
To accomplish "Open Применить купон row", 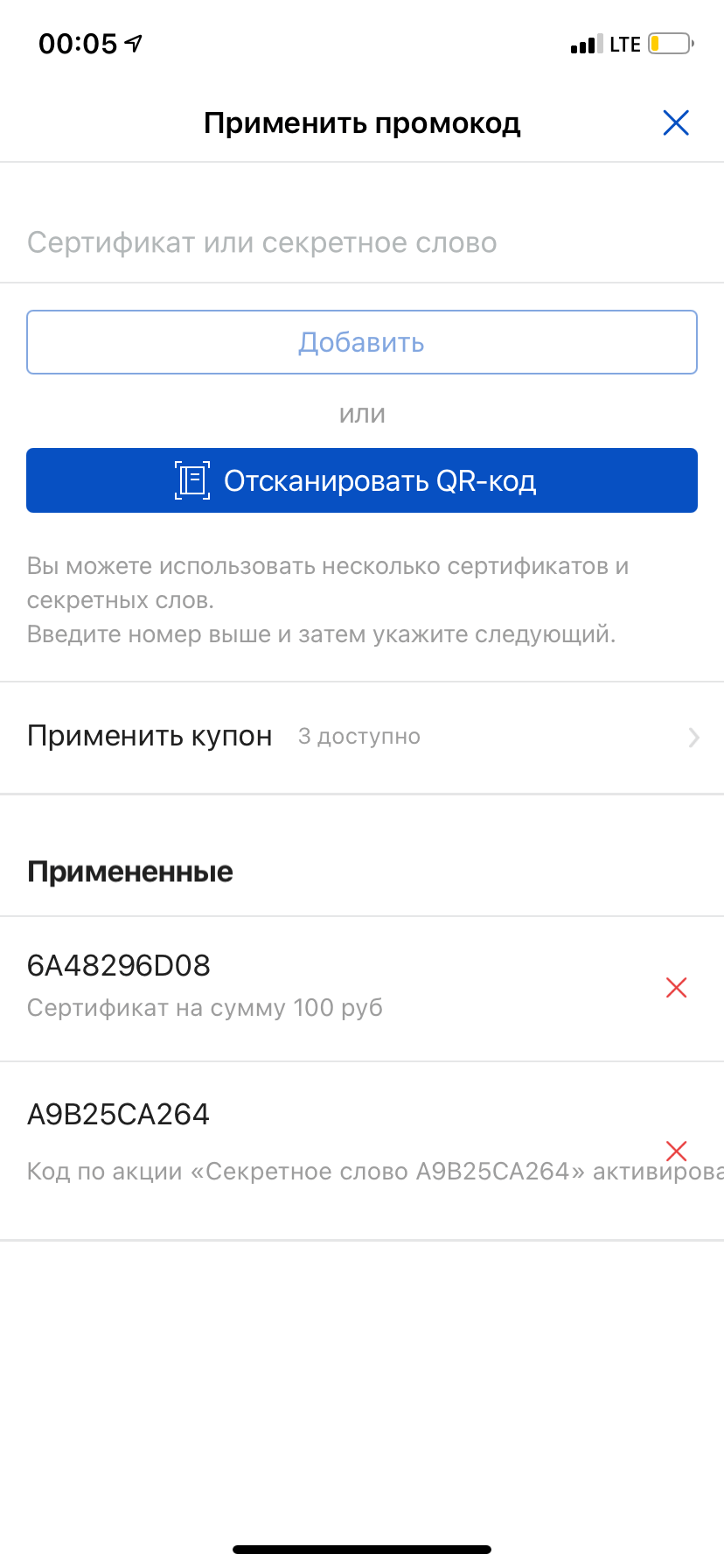I will [362, 737].
